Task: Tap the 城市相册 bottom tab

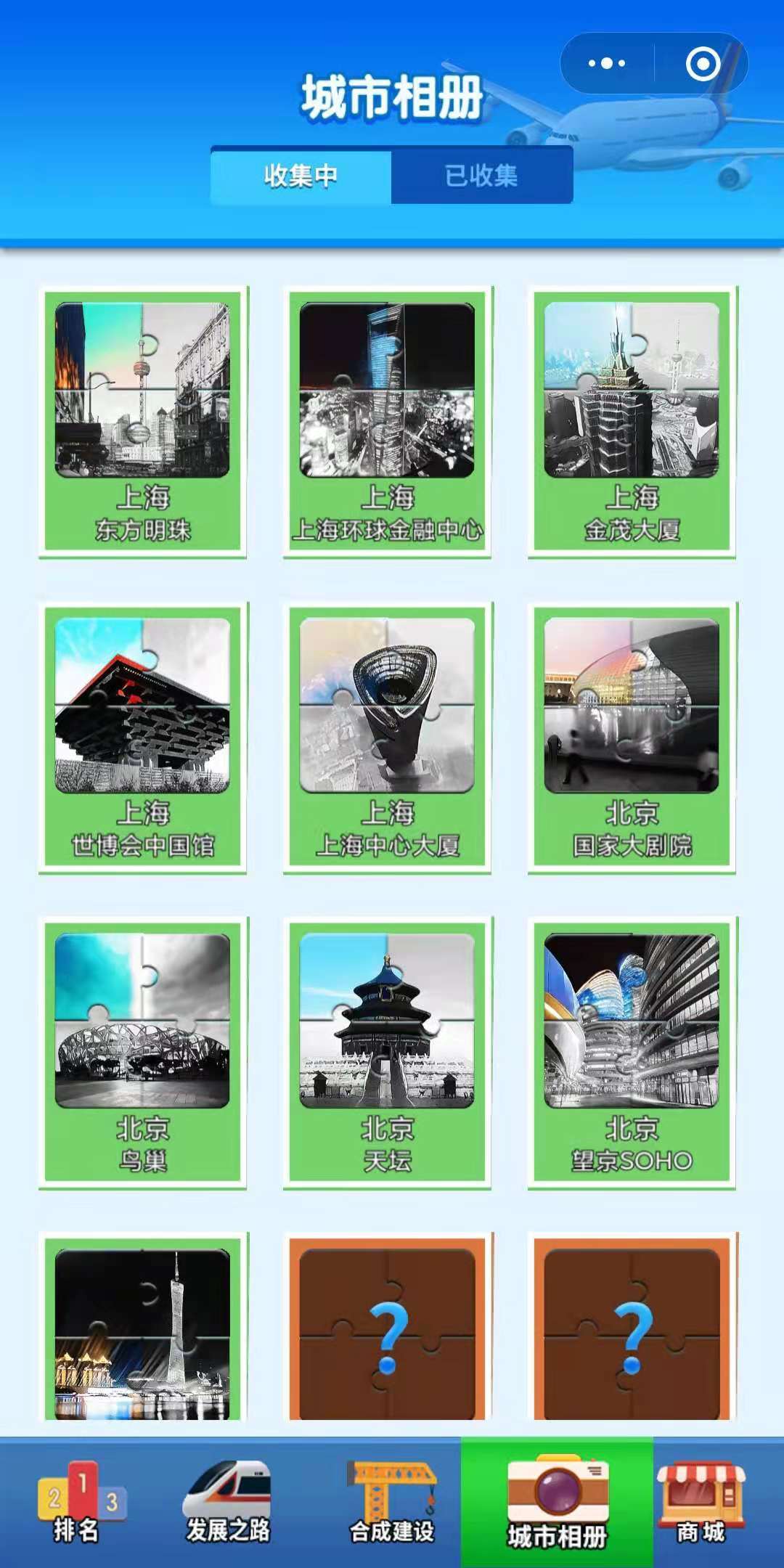Action: 557,1503
